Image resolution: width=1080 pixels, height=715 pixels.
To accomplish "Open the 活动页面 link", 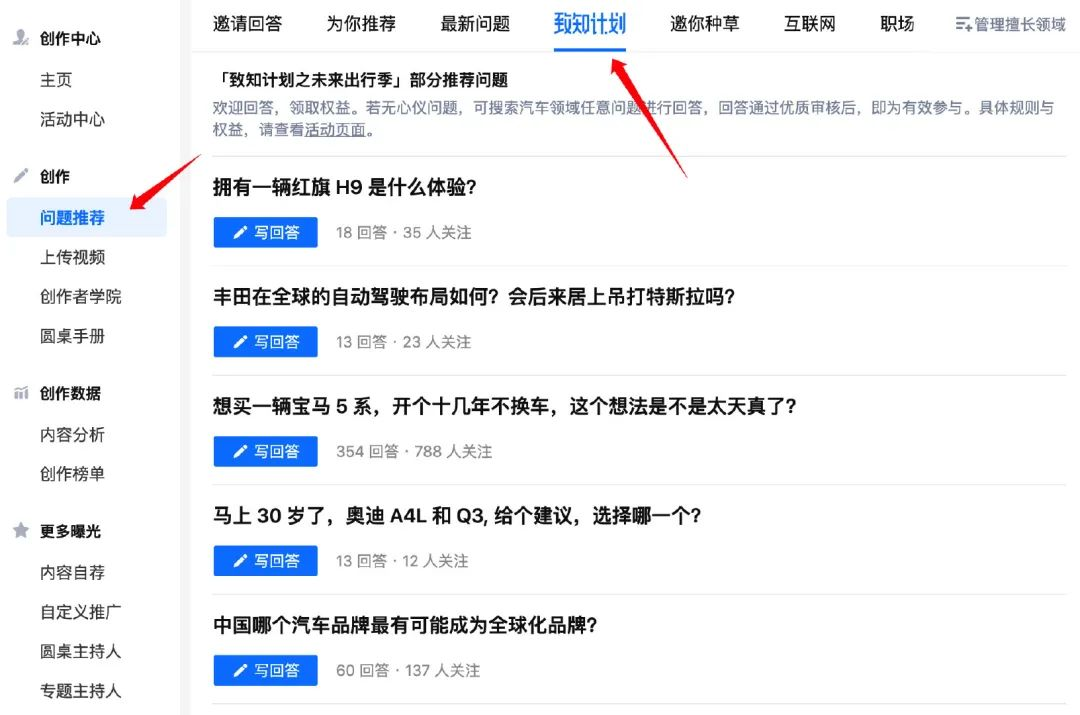I will tap(335, 130).
